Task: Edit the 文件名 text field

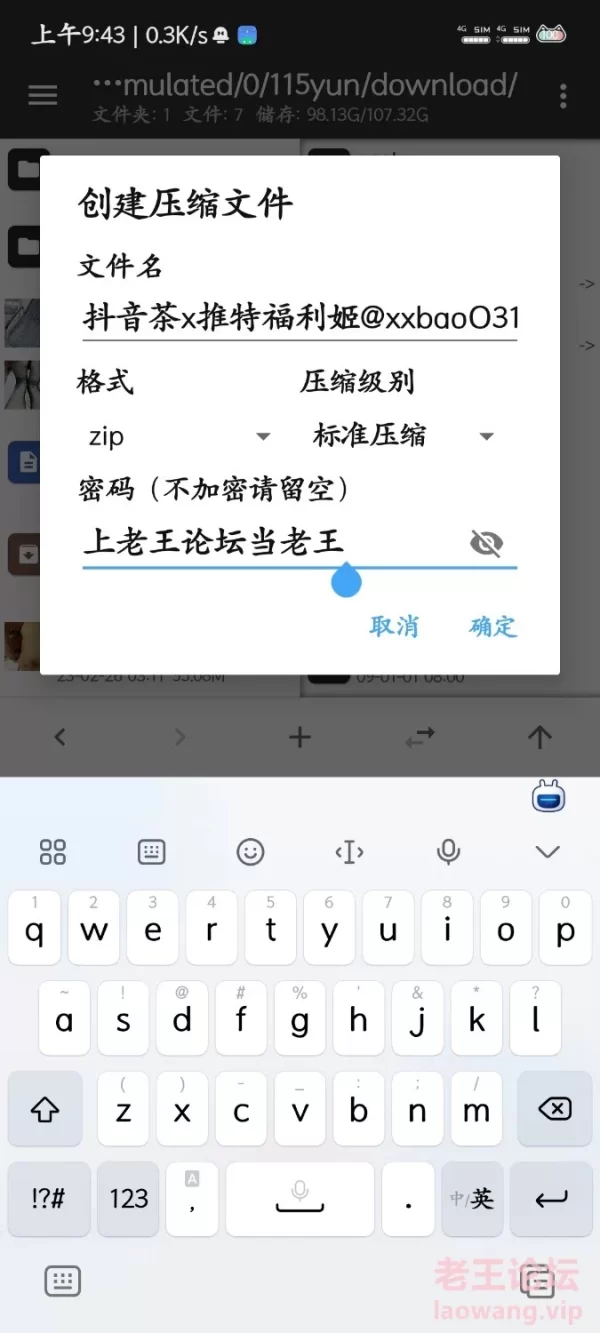Action: point(300,319)
